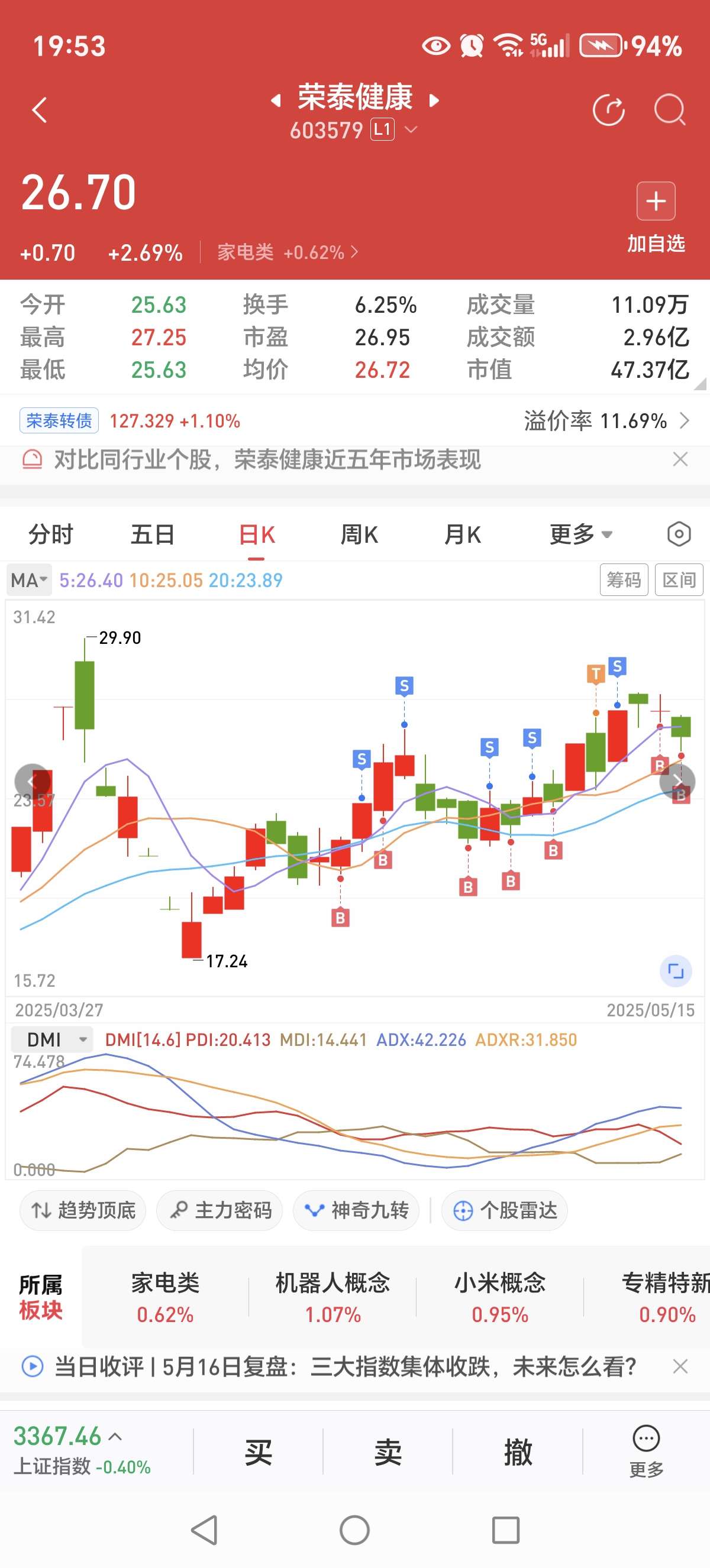This screenshot has width=710, height=1568.
Task: Tap the 区间 range statistics button
Action: click(x=679, y=579)
